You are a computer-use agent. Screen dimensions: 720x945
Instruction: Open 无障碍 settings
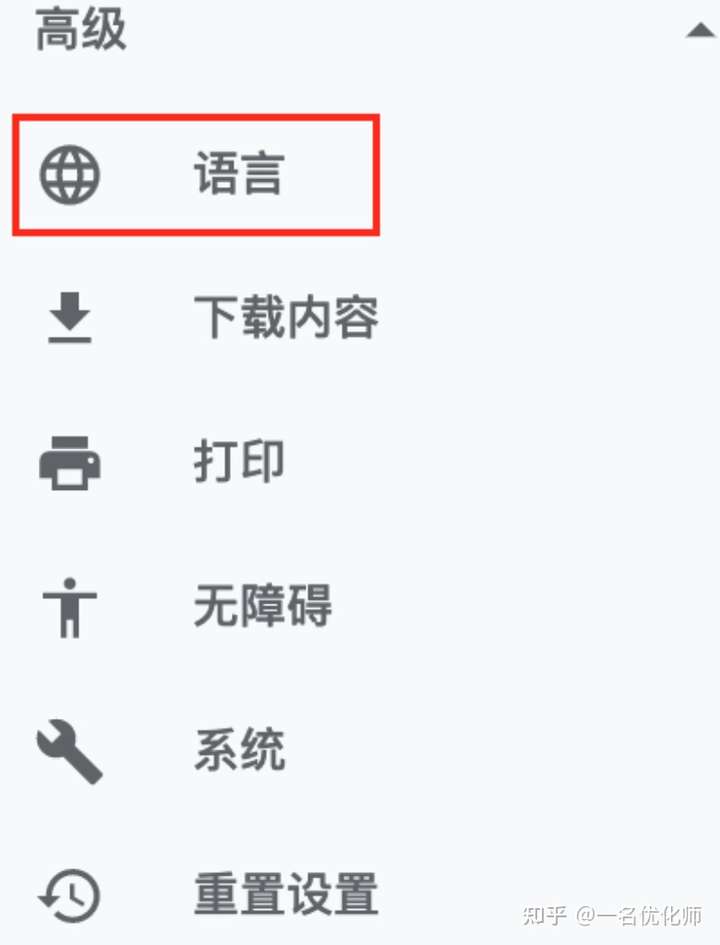pos(262,606)
